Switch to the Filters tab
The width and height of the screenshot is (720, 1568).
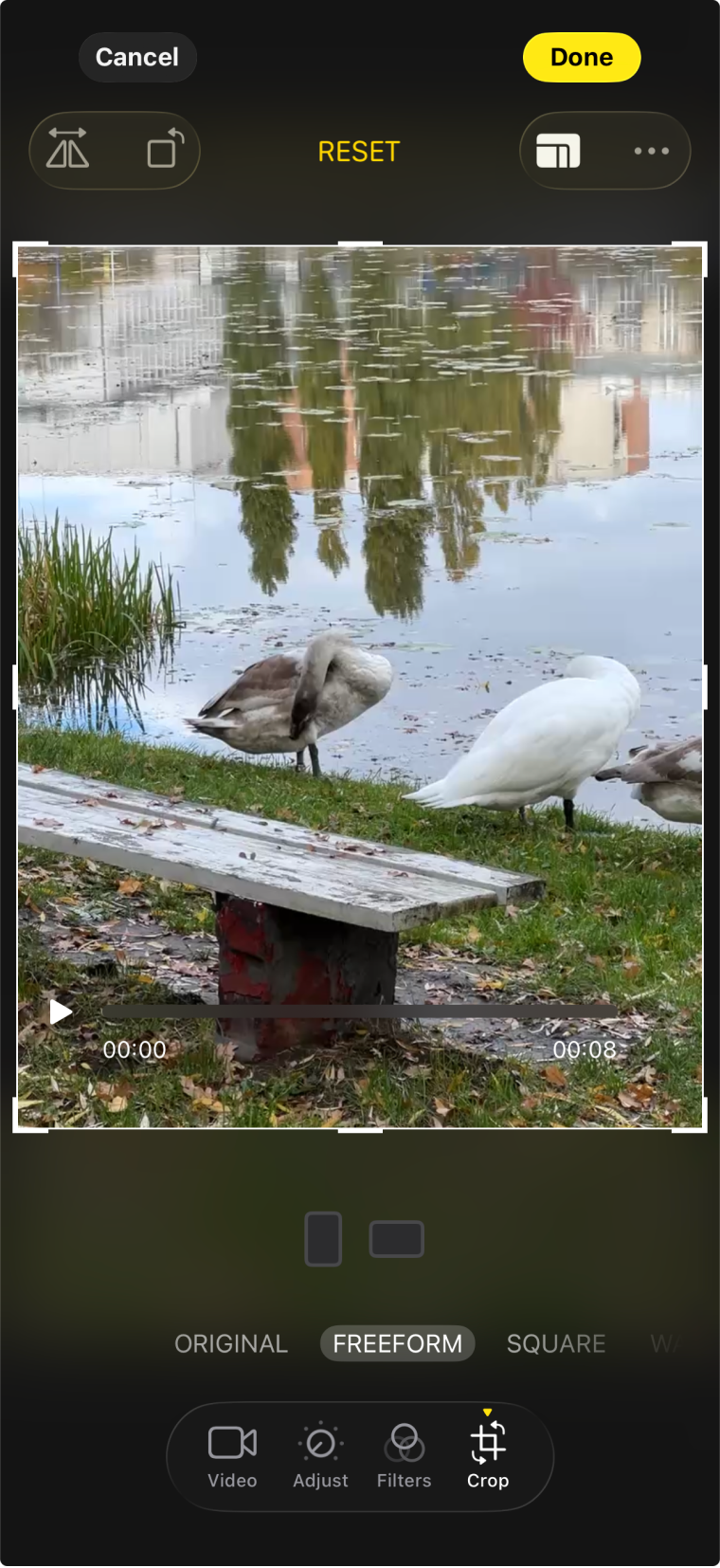[404, 1460]
